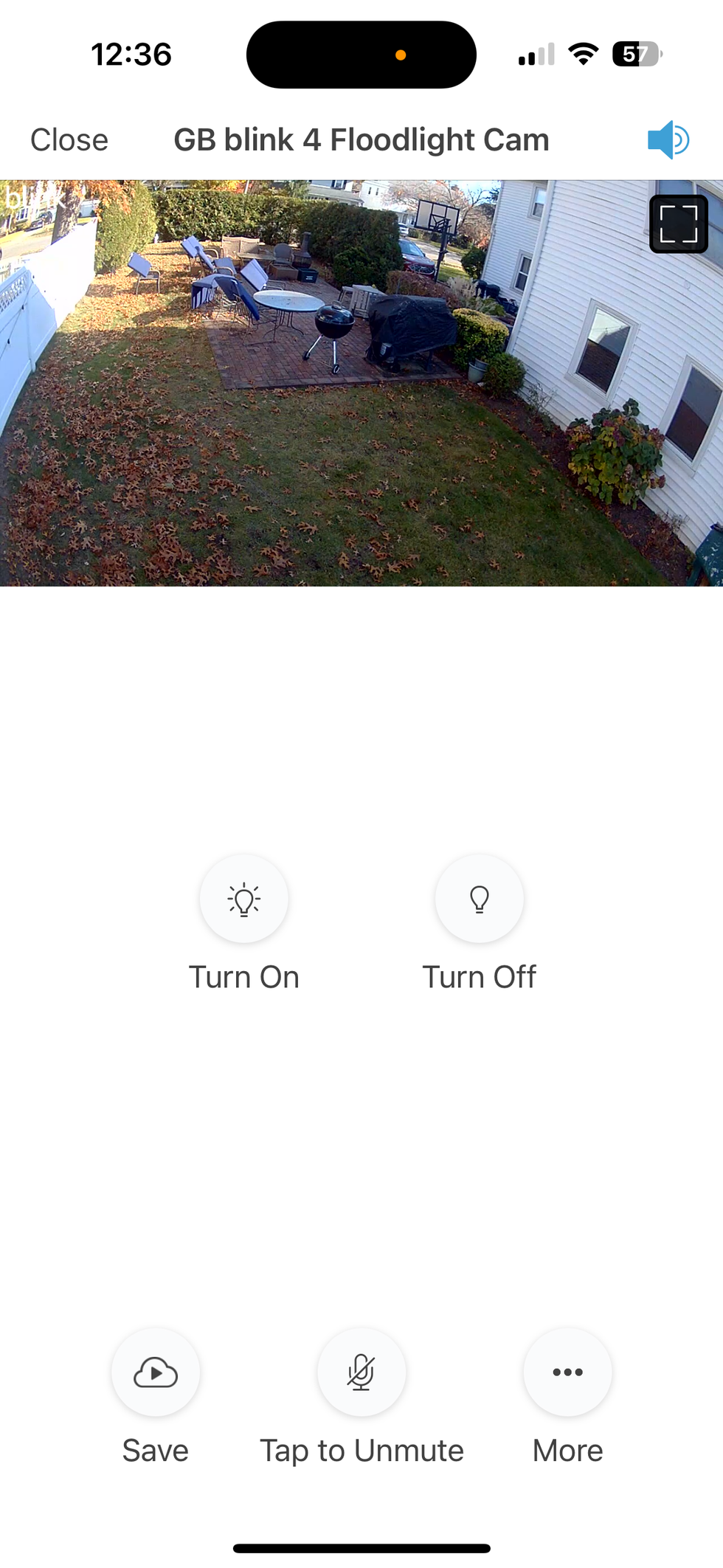The height and width of the screenshot is (1568, 723).
Task: Tap the Dynamic Island at the top
Action: pyautogui.click(x=361, y=54)
